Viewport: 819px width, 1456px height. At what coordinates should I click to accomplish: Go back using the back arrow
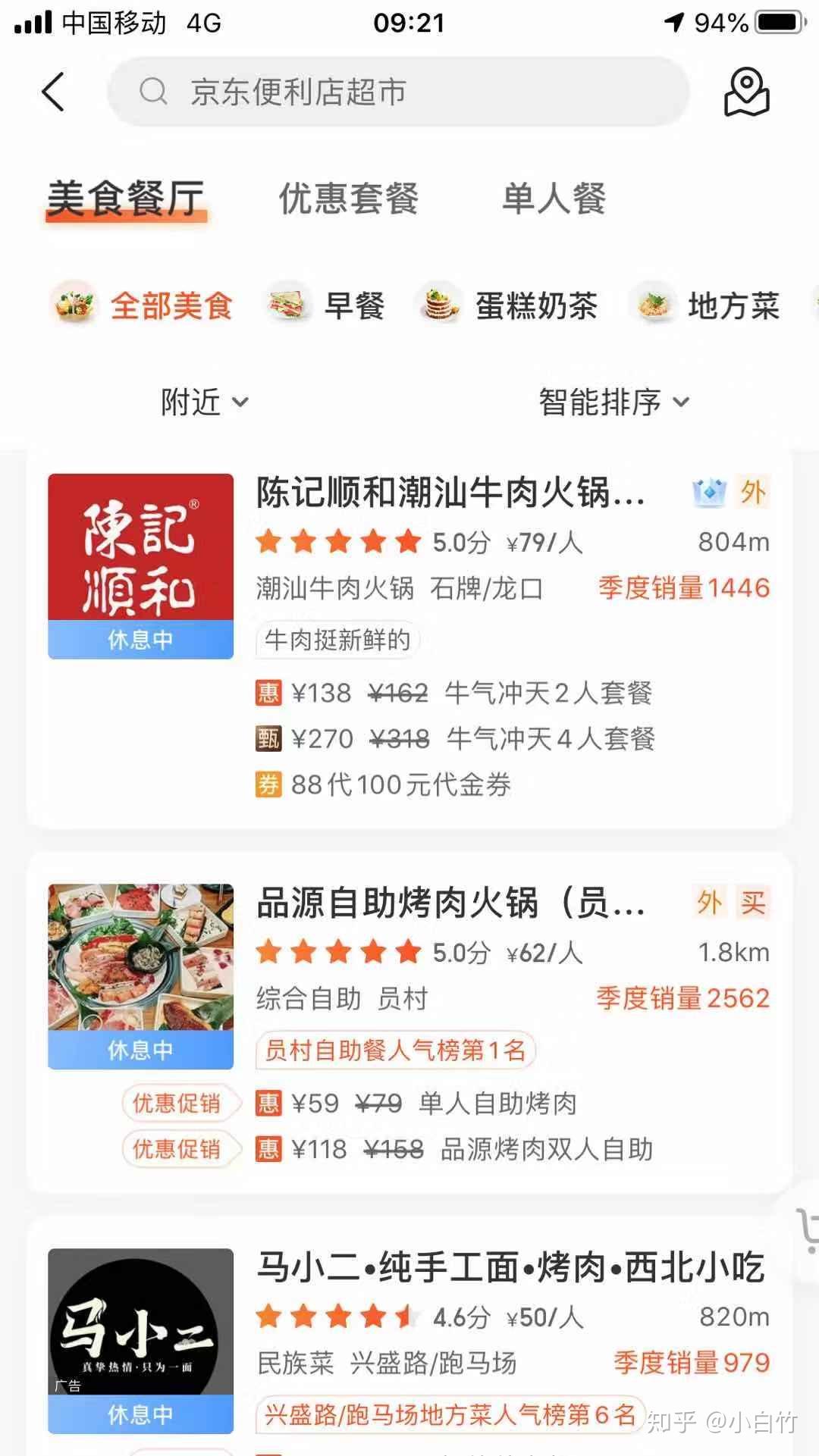tap(53, 92)
